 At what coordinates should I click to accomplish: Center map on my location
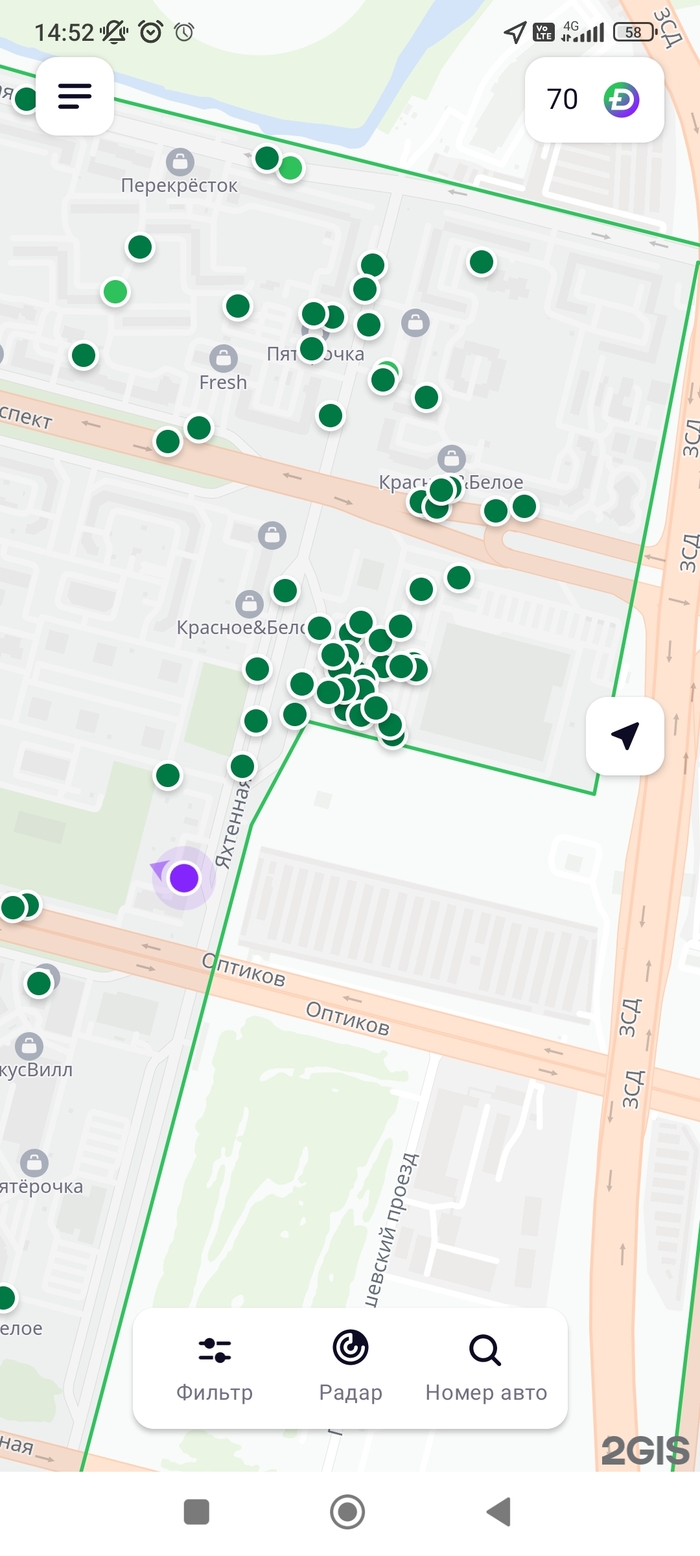[x=625, y=736]
